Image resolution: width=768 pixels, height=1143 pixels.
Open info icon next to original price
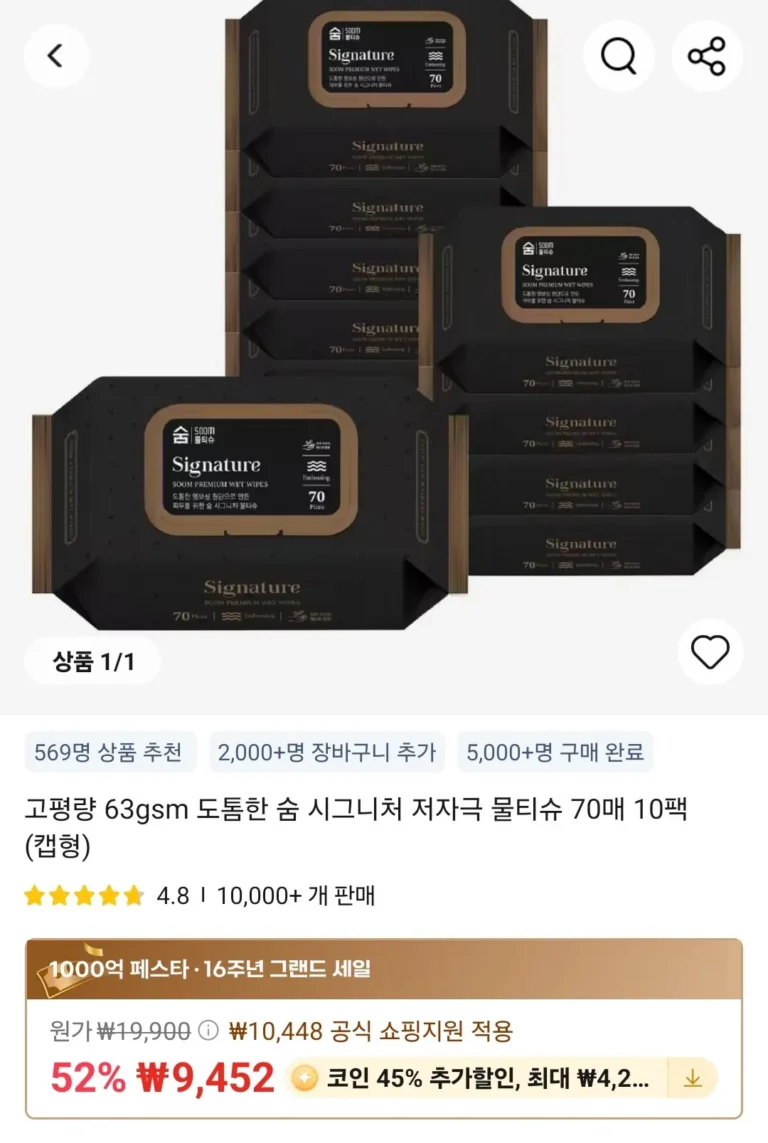[x=208, y=1030]
